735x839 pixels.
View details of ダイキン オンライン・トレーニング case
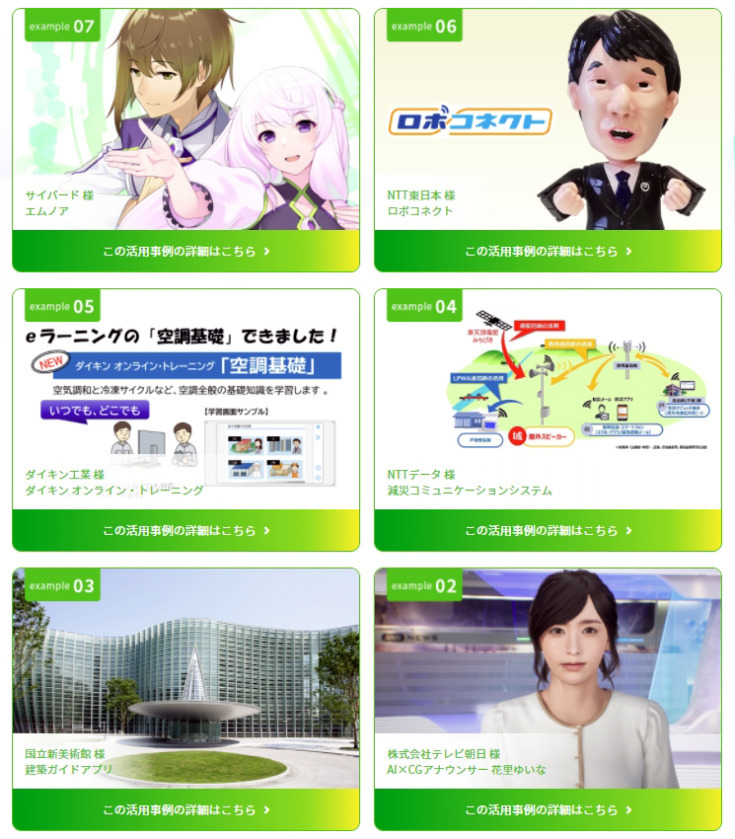pos(186,530)
